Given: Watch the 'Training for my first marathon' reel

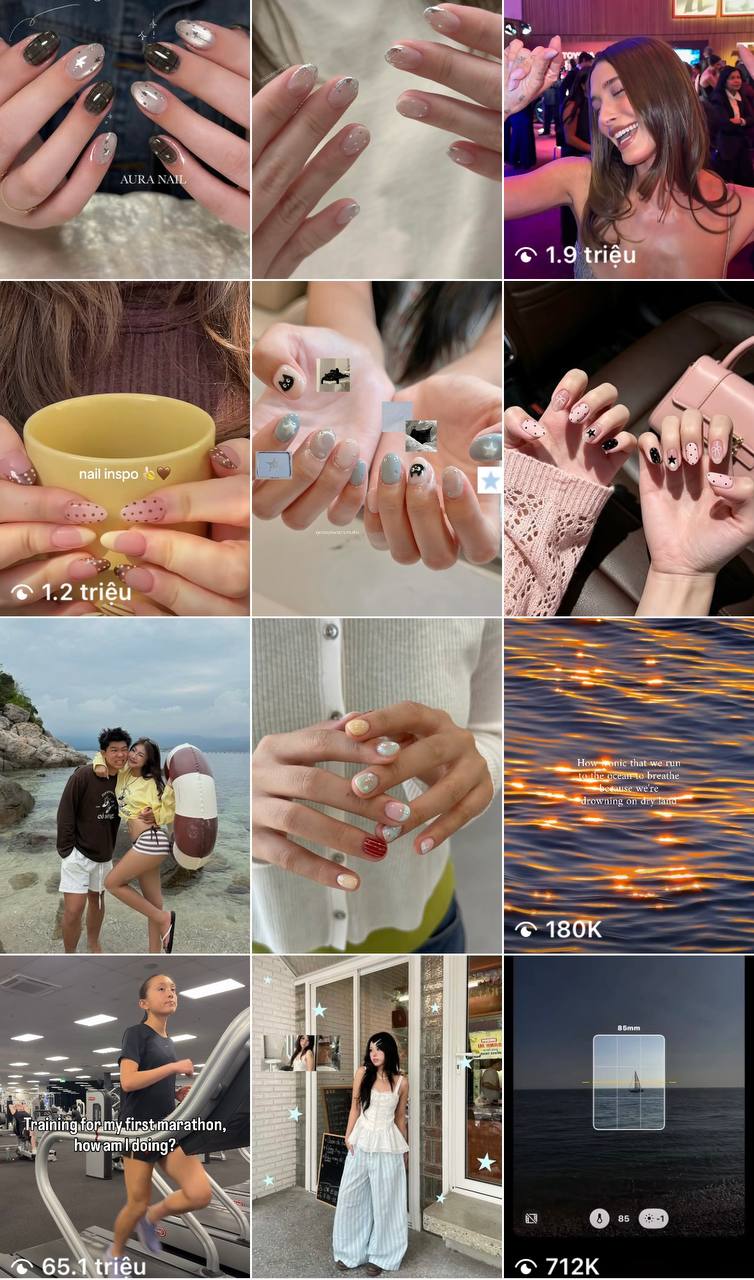Looking at the screenshot, I should click(x=125, y=1117).
